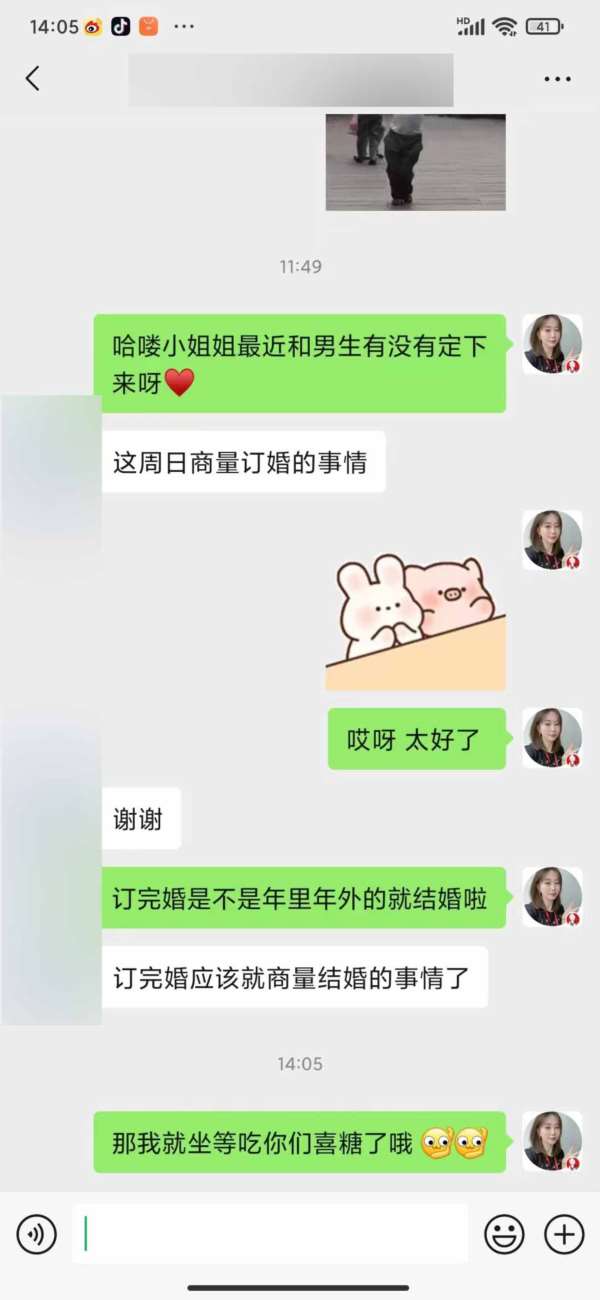Tap the sender avatar beside 哎呀 太好了

552,738
